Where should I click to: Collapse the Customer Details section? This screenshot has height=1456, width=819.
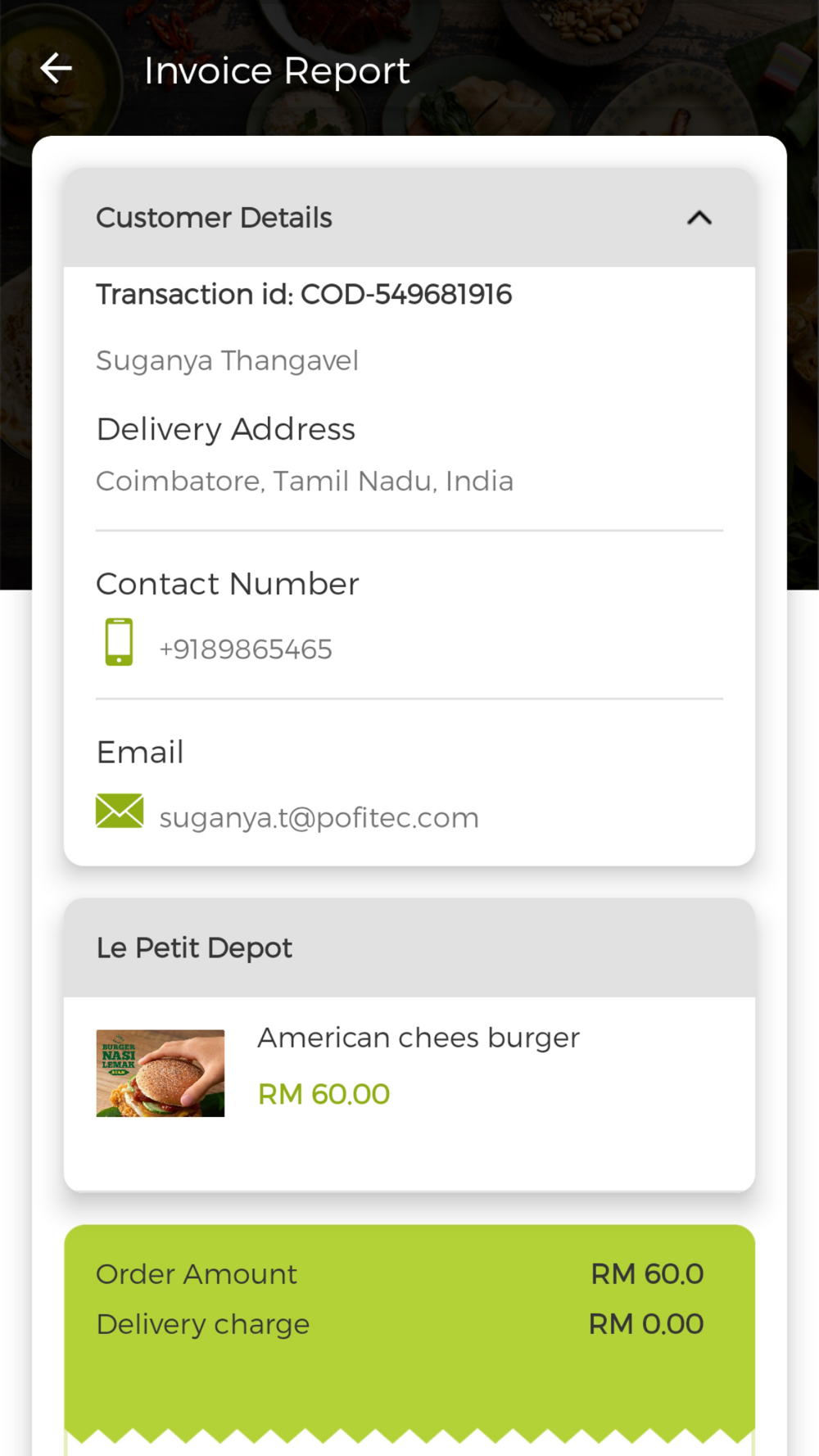pos(699,218)
